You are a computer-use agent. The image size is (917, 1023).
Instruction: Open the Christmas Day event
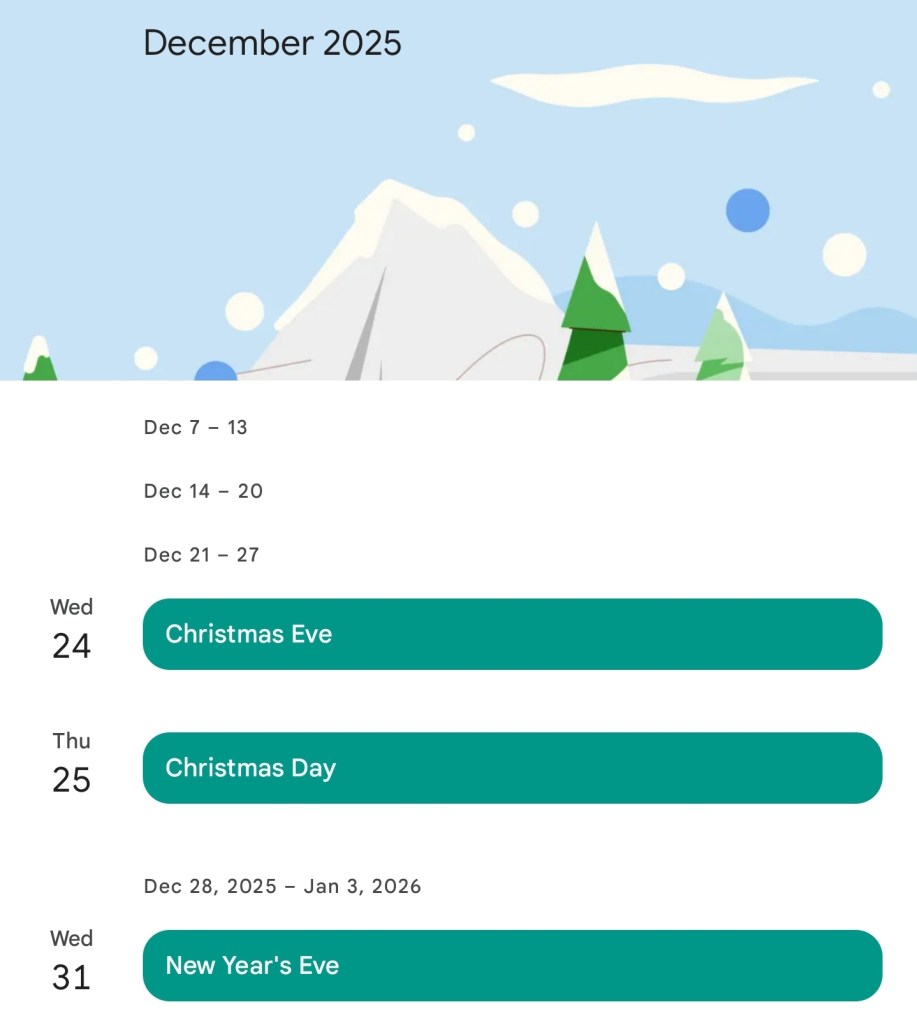[512, 768]
